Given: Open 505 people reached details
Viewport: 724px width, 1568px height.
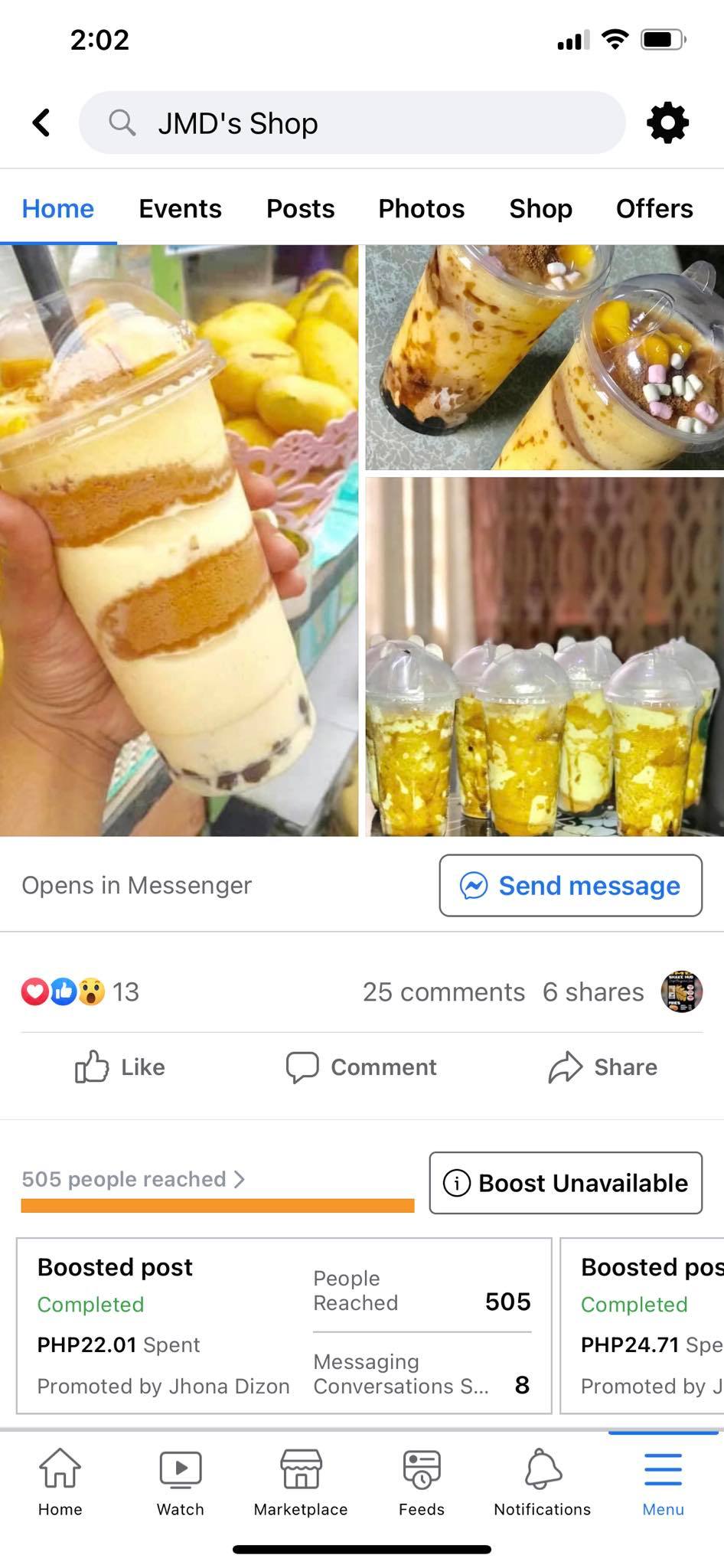Looking at the screenshot, I should (x=133, y=1179).
